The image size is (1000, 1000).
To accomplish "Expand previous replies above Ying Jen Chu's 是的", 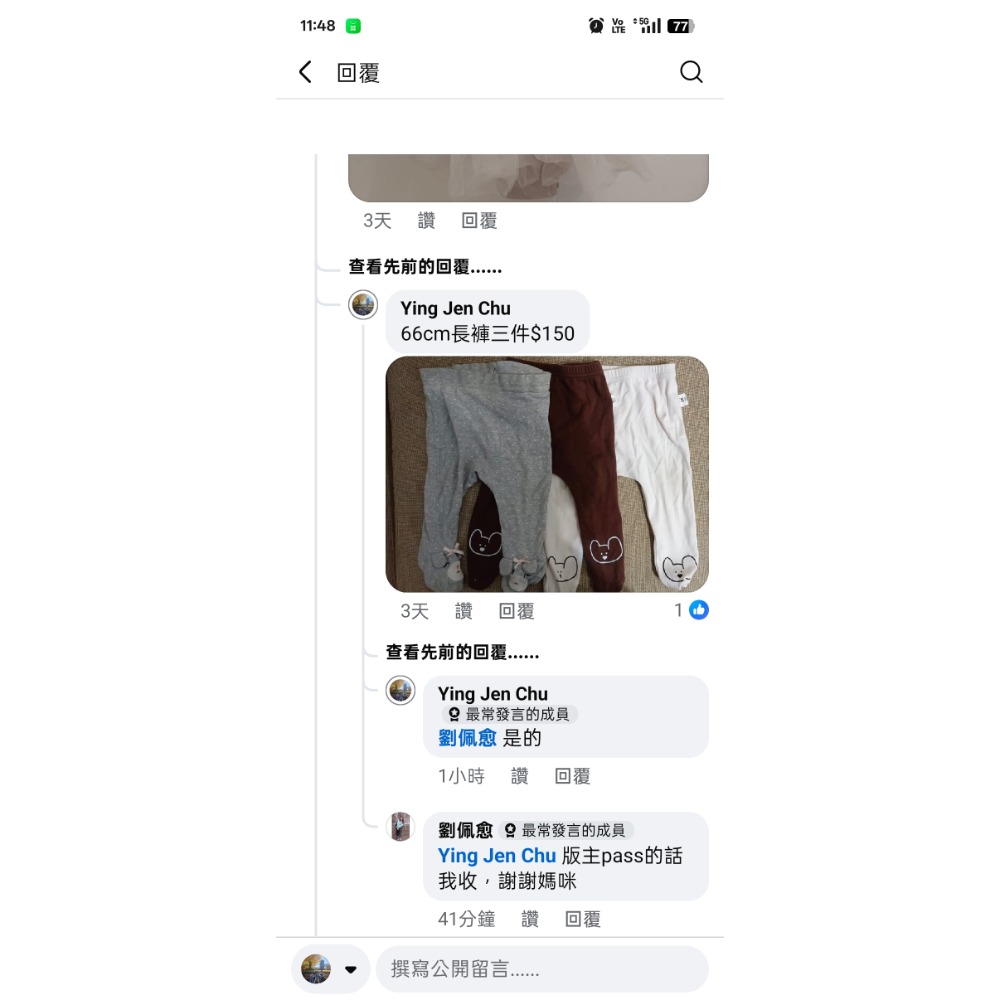I will [x=462, y=653].
